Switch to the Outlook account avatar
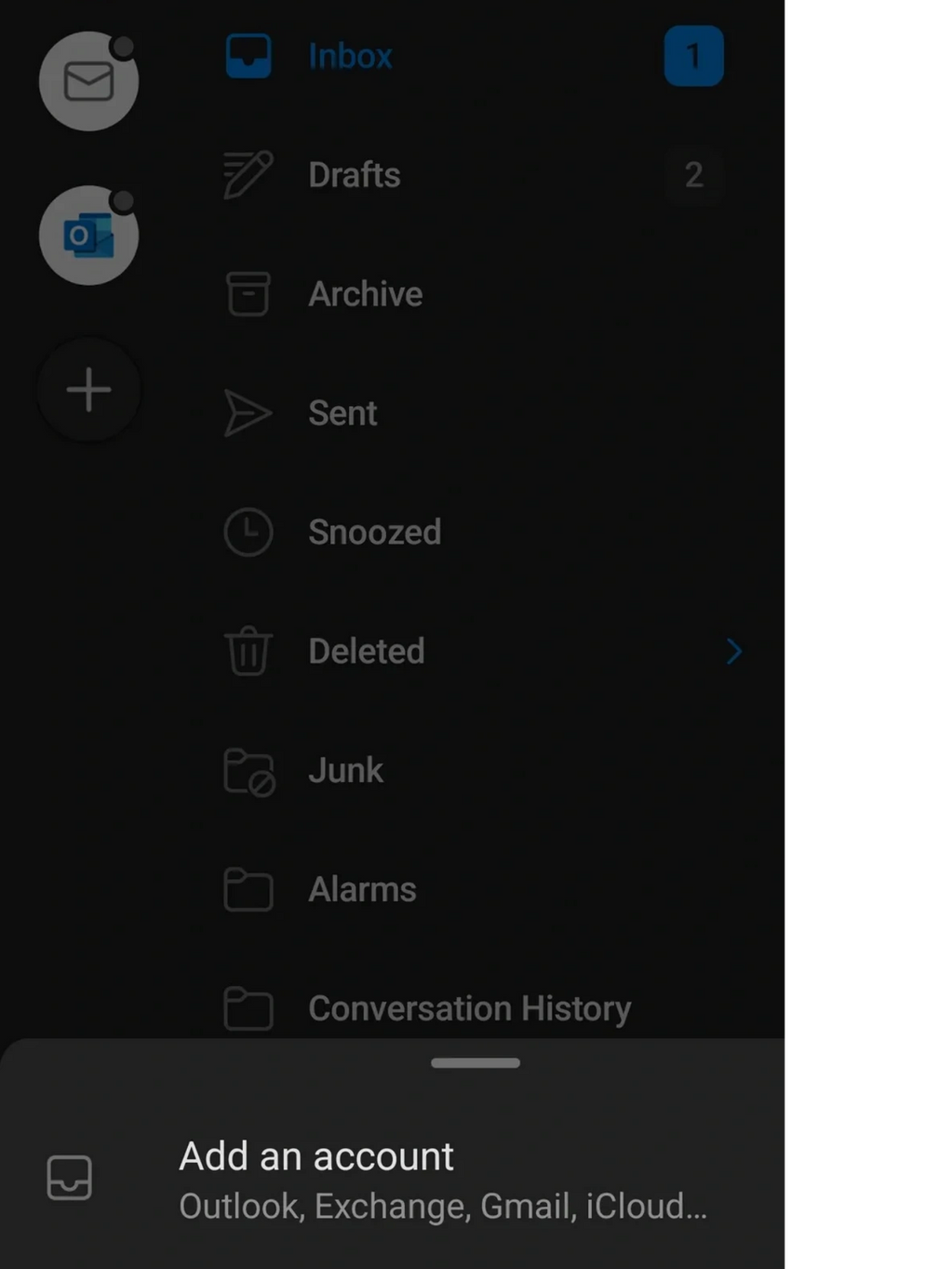This screenshot has width=952, height=1269. [x=88, y=236]
